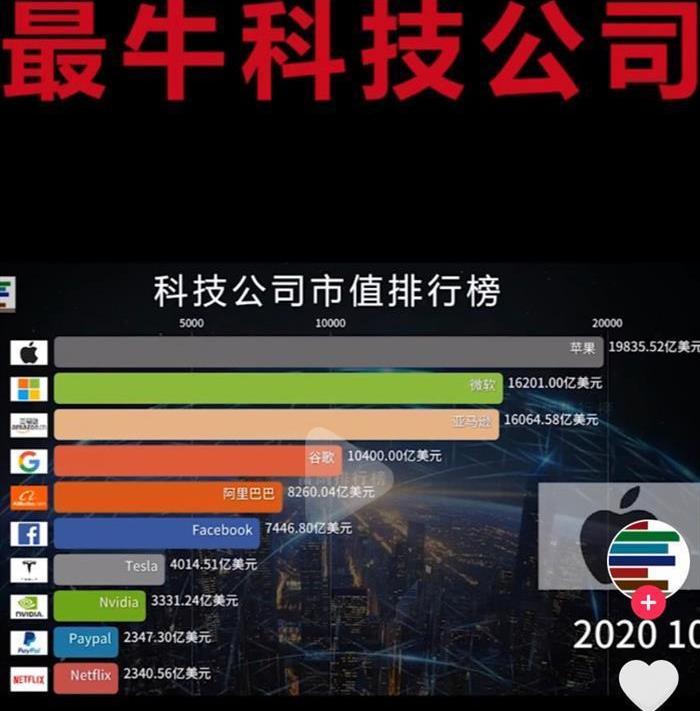
Task: Like this video with the heart icon
Action: (x=649, y=686)
